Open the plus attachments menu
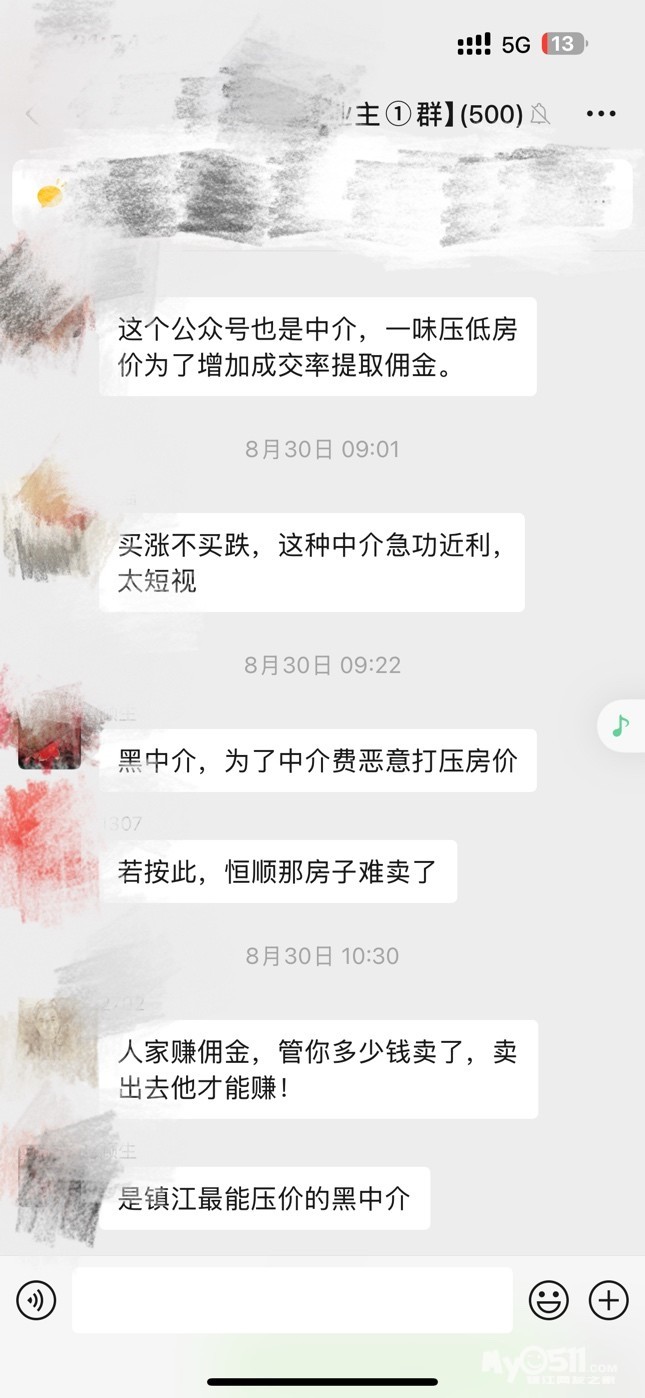Image resolution: width=645 pixels, height=1398 pixels. 608,1300
